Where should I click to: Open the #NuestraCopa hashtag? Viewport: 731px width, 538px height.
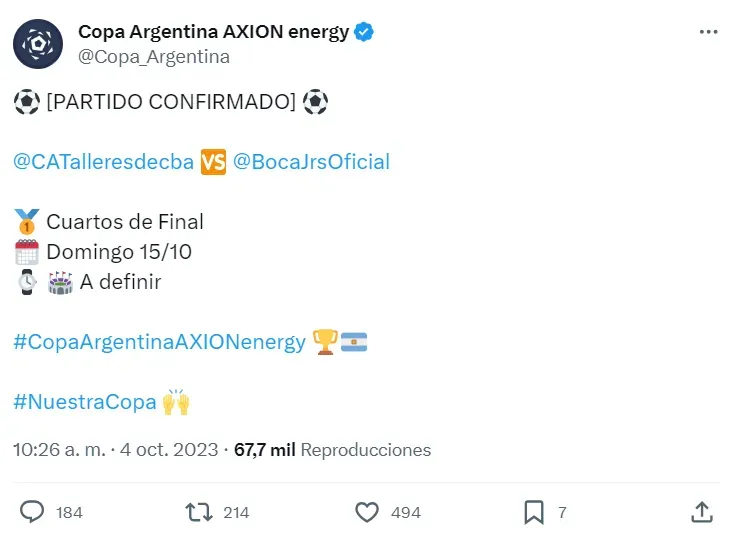pyautogui.click(x=85, y=402)
